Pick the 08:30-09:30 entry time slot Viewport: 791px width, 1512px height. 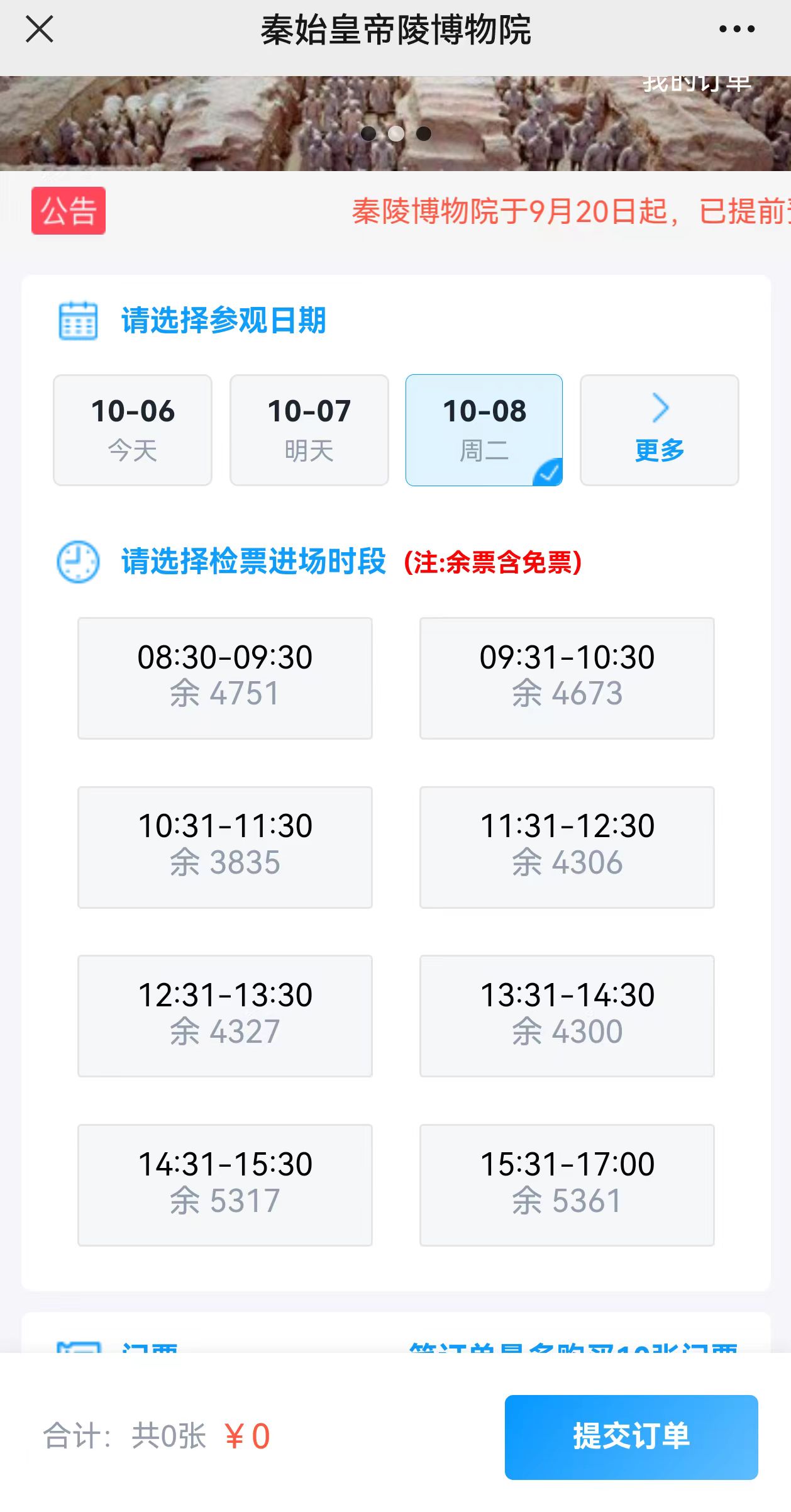(x=224, y=677)
